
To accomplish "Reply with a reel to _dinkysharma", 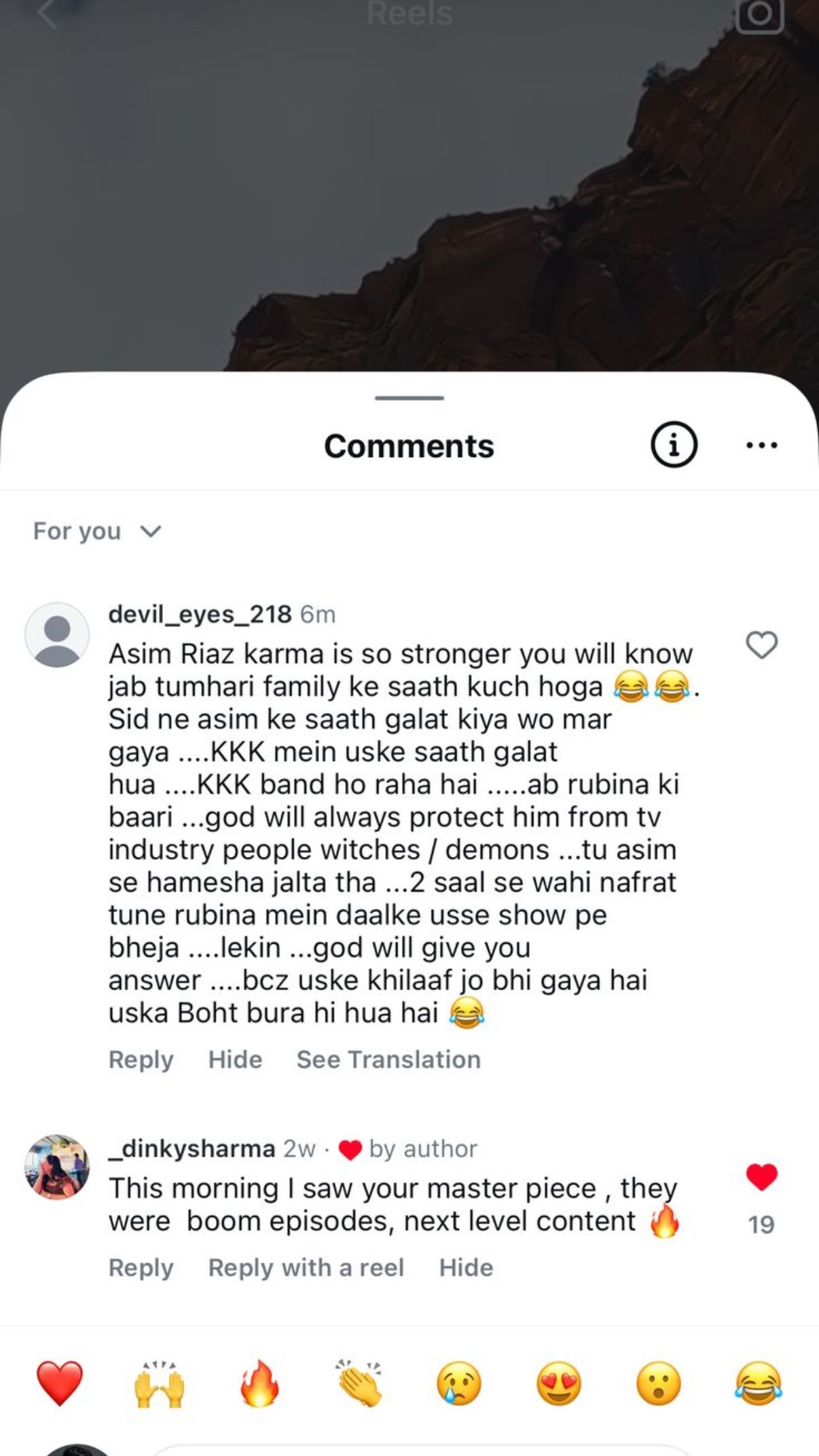I will [x=306, y=1268].
